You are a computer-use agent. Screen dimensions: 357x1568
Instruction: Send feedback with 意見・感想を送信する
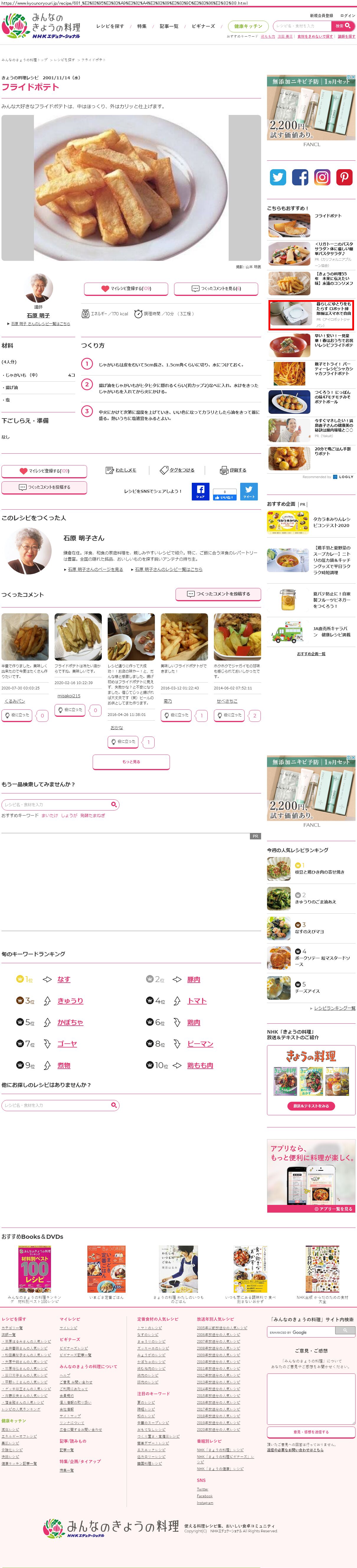(311, 1432)
